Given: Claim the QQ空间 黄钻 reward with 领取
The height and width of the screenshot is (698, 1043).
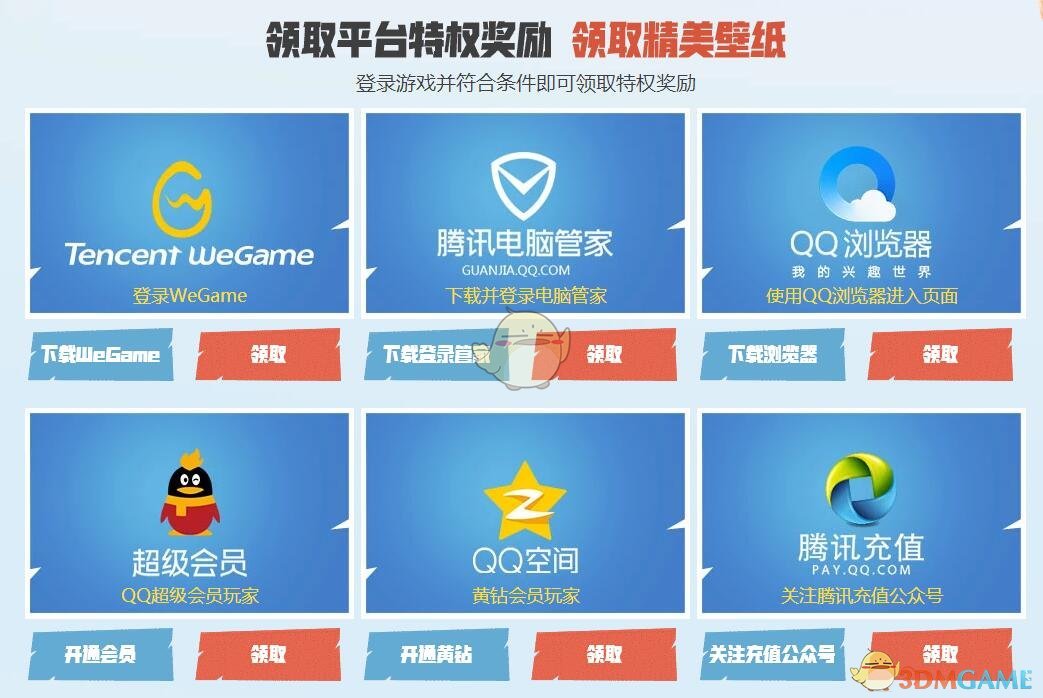Looking at the screenshot, I should pyautogui.click(x=604, y=654).
